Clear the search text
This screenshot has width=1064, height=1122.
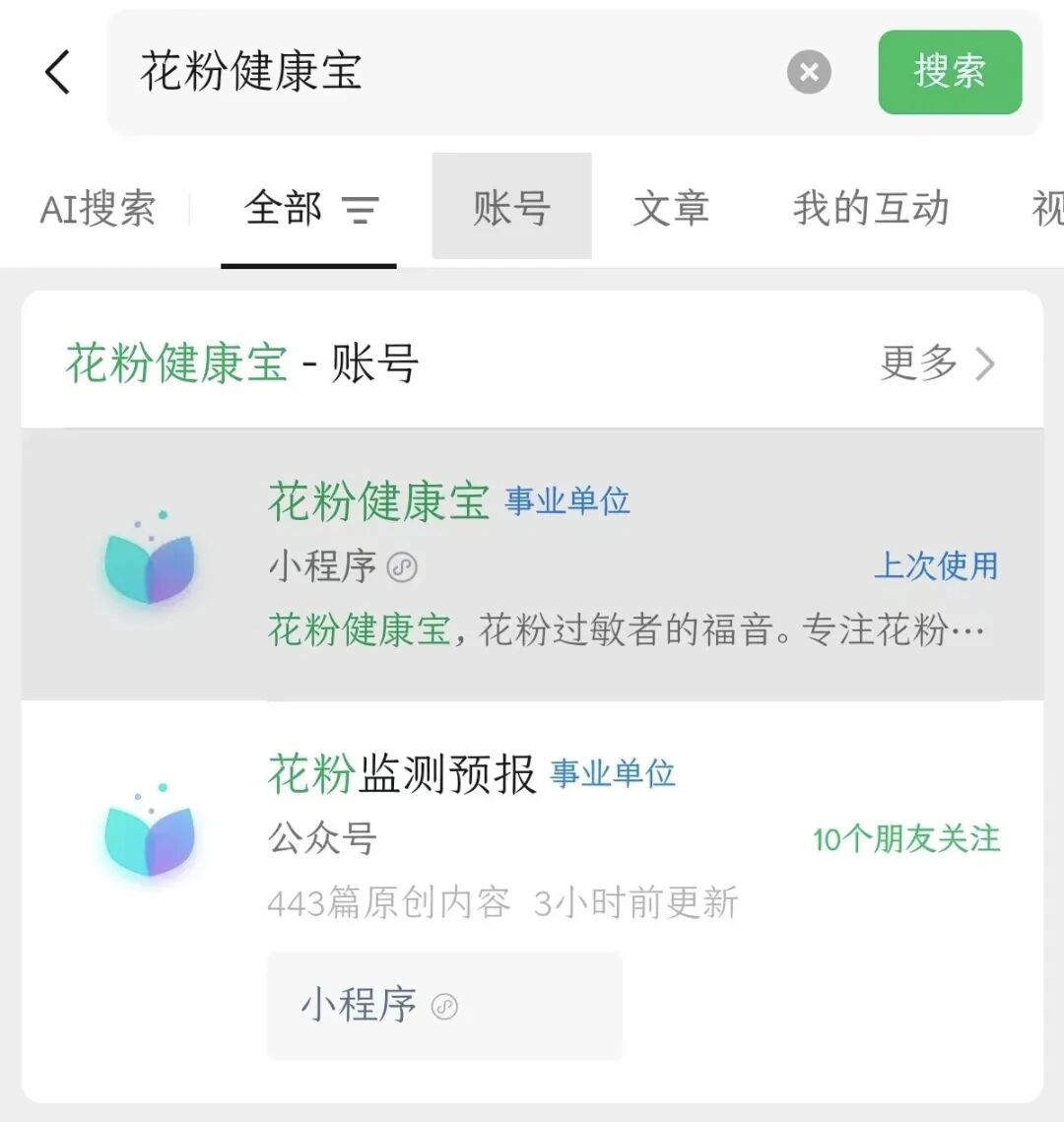809,72
